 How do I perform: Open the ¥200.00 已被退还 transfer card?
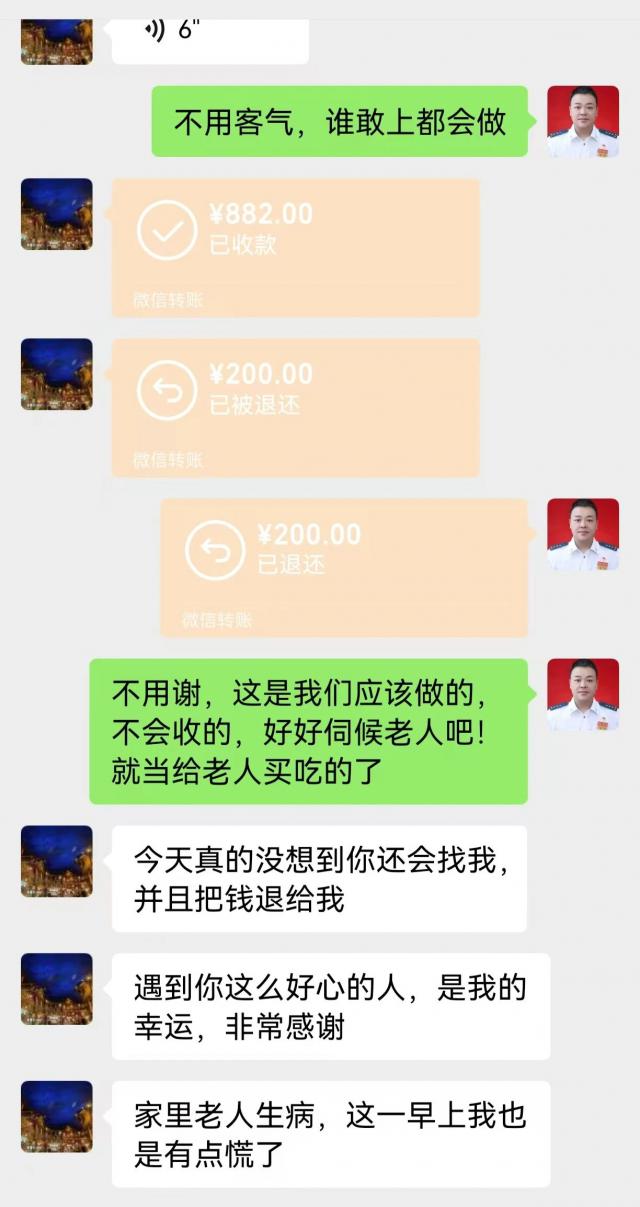point(295,407)
